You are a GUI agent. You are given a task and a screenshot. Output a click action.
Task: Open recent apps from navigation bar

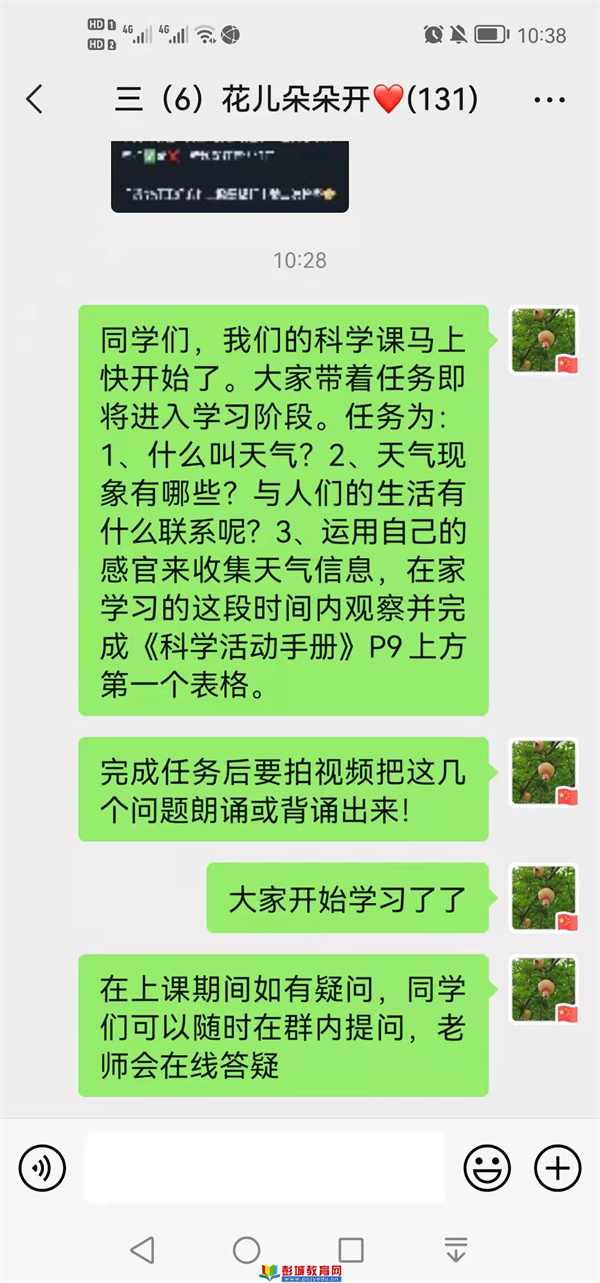pyautogui.click(x=351, y=1249)
